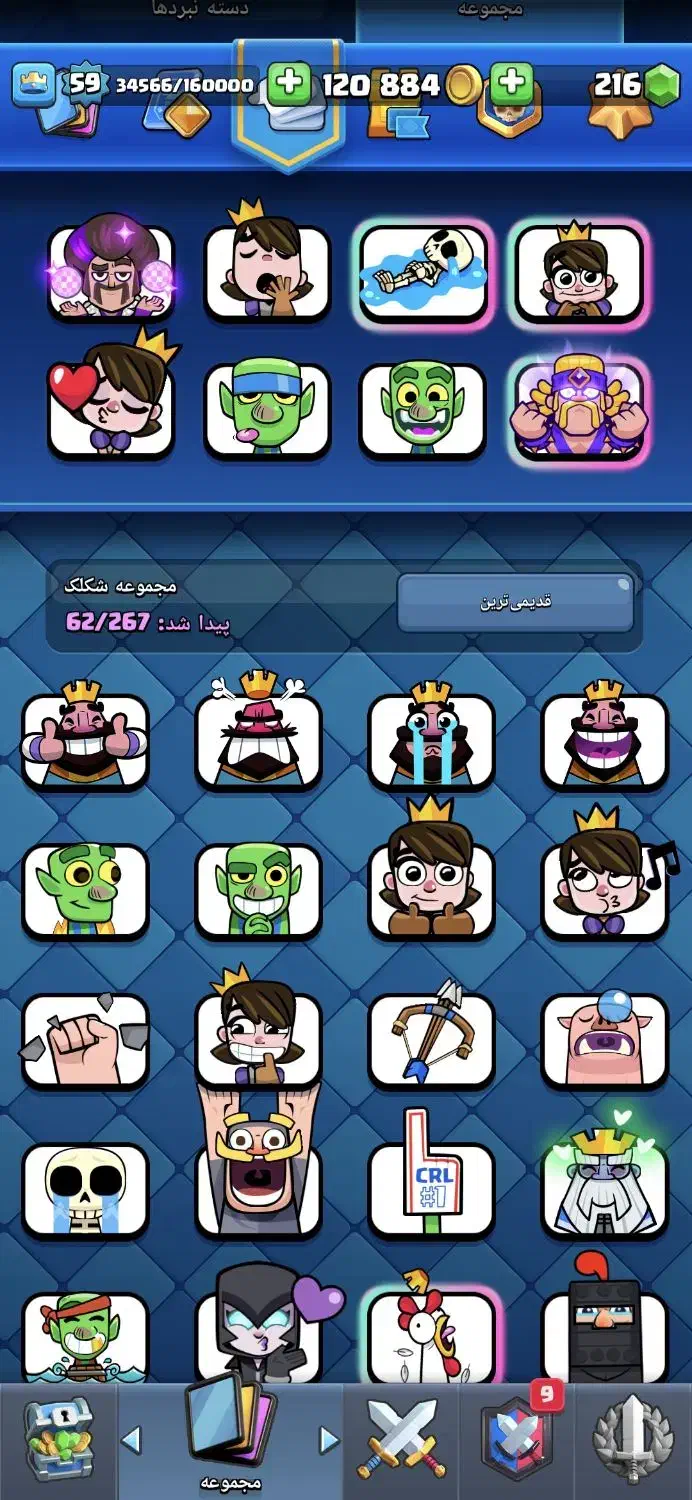Image resolution: width=692 pixels, height=1500 pixels.
Task: Choose the laughing king emote
Action: point(604,738)
